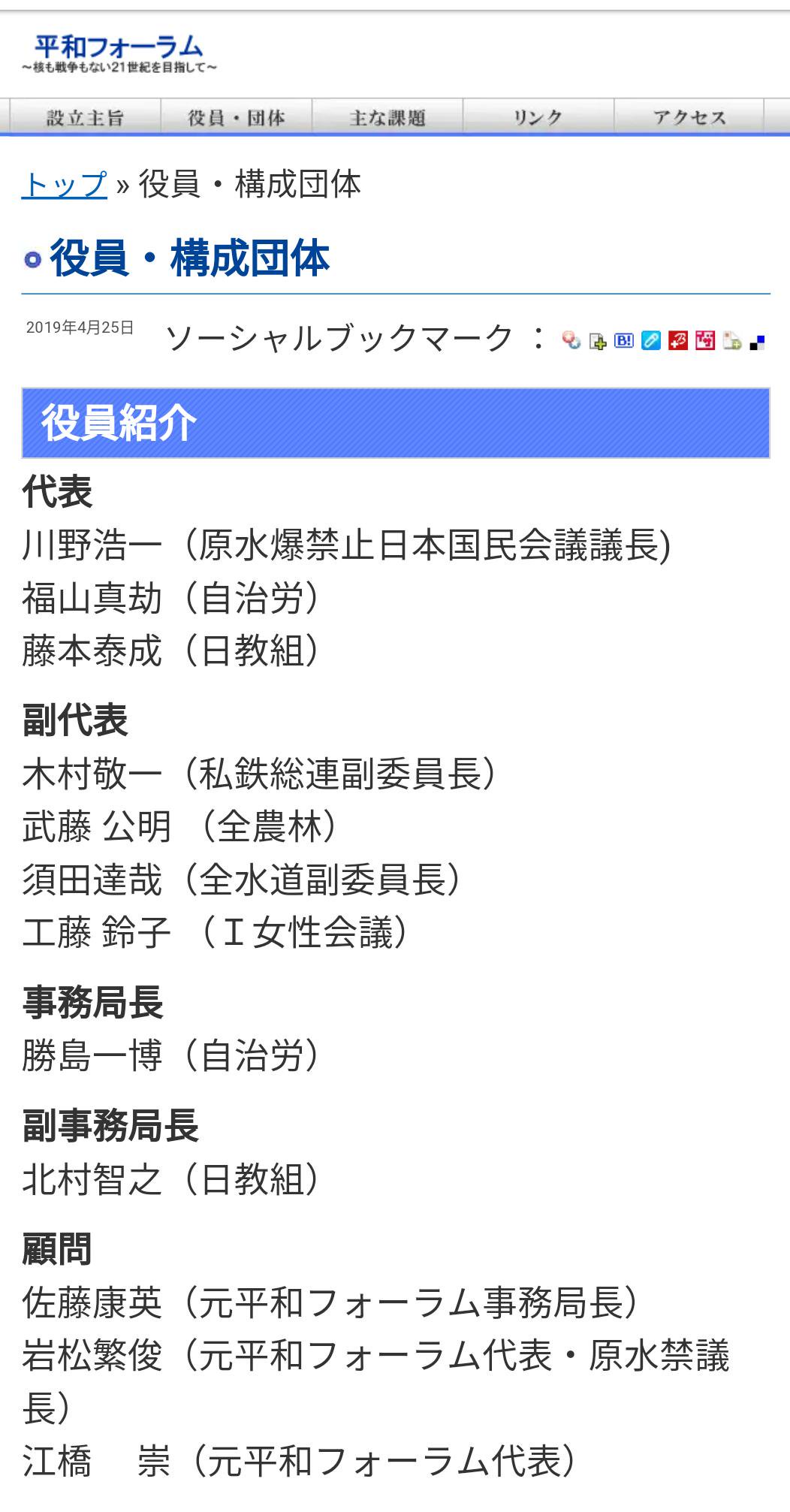This screenshot has height=1512, width=790.
Task: Follow the トップ breadcrumb link
Action: click(x=65, y=184)
